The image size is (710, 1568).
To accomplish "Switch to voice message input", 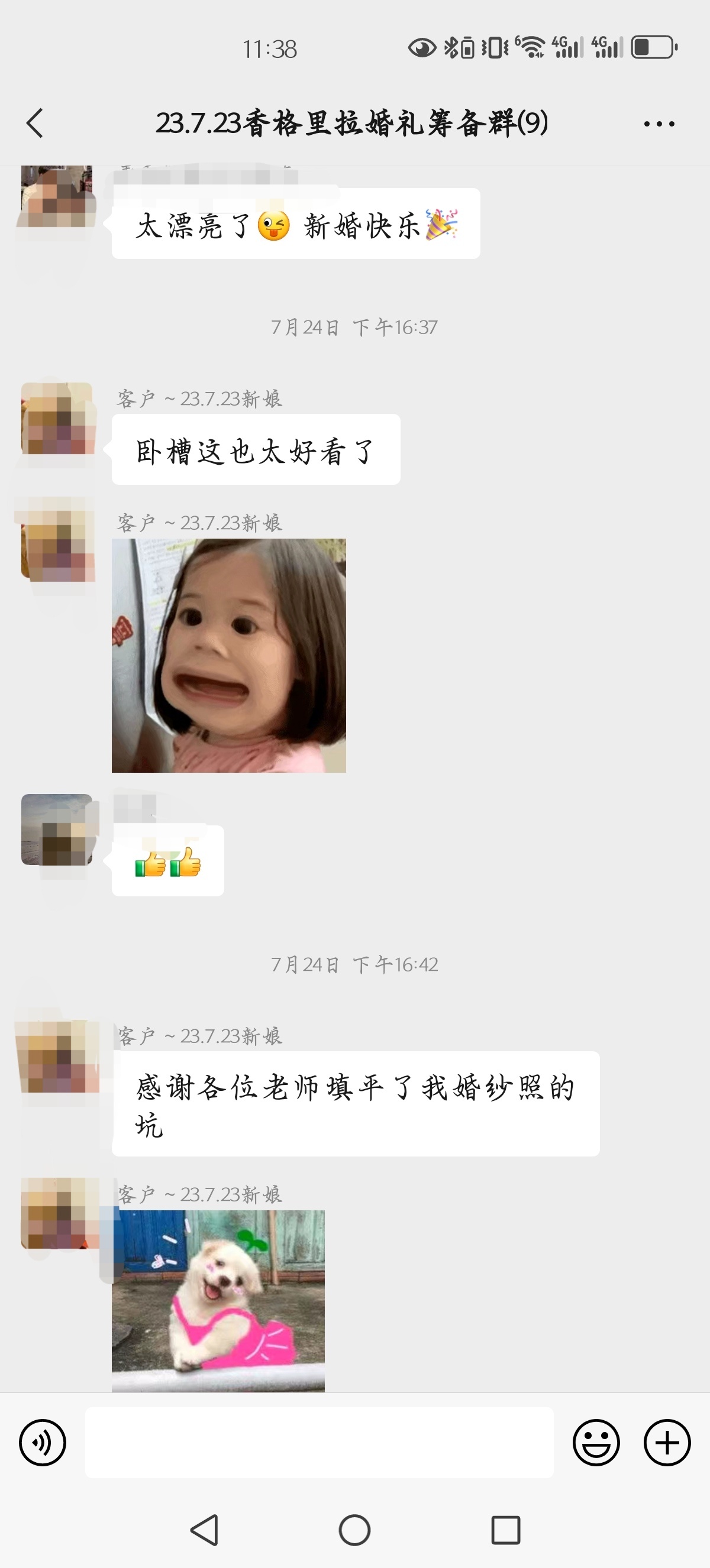I will 43,1442.
